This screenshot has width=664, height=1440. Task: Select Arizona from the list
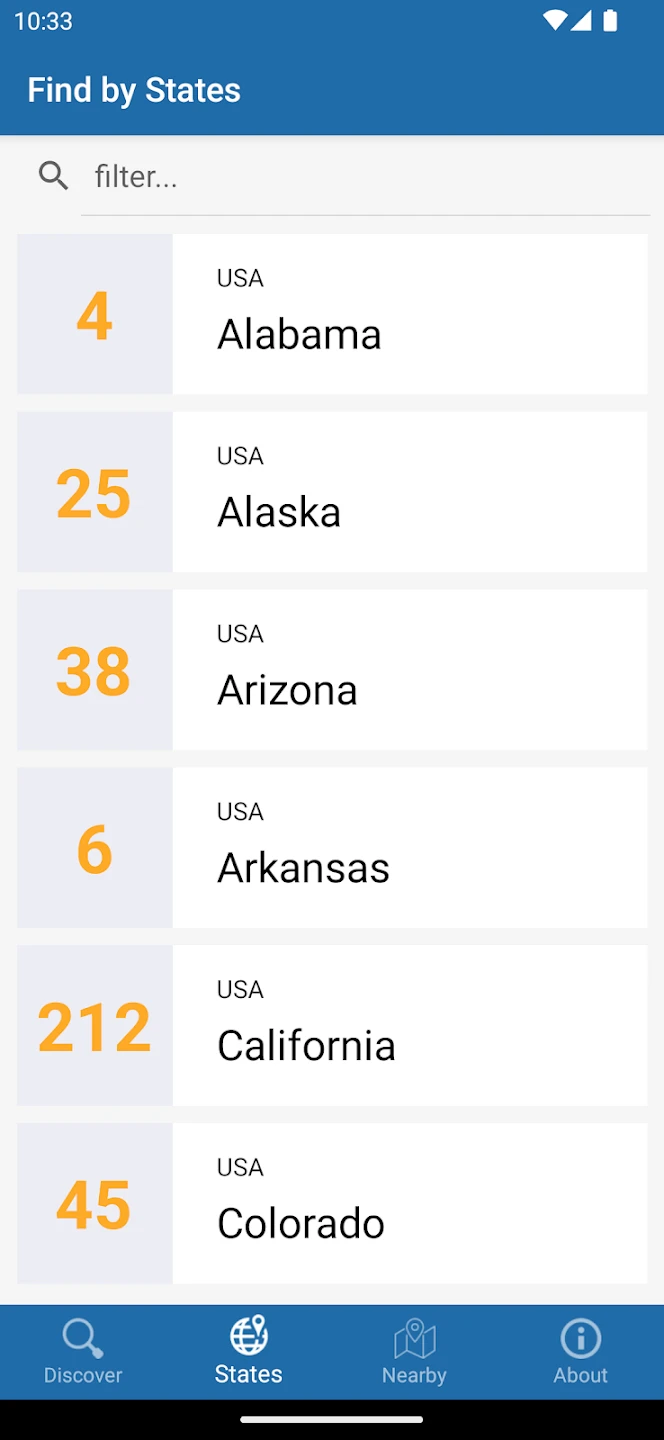[x=332, y=670]
